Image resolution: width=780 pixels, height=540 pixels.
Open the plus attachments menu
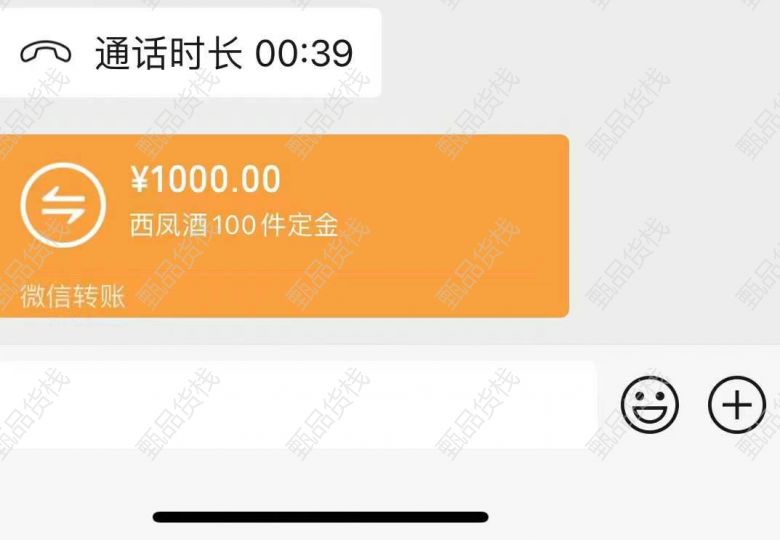736,405
